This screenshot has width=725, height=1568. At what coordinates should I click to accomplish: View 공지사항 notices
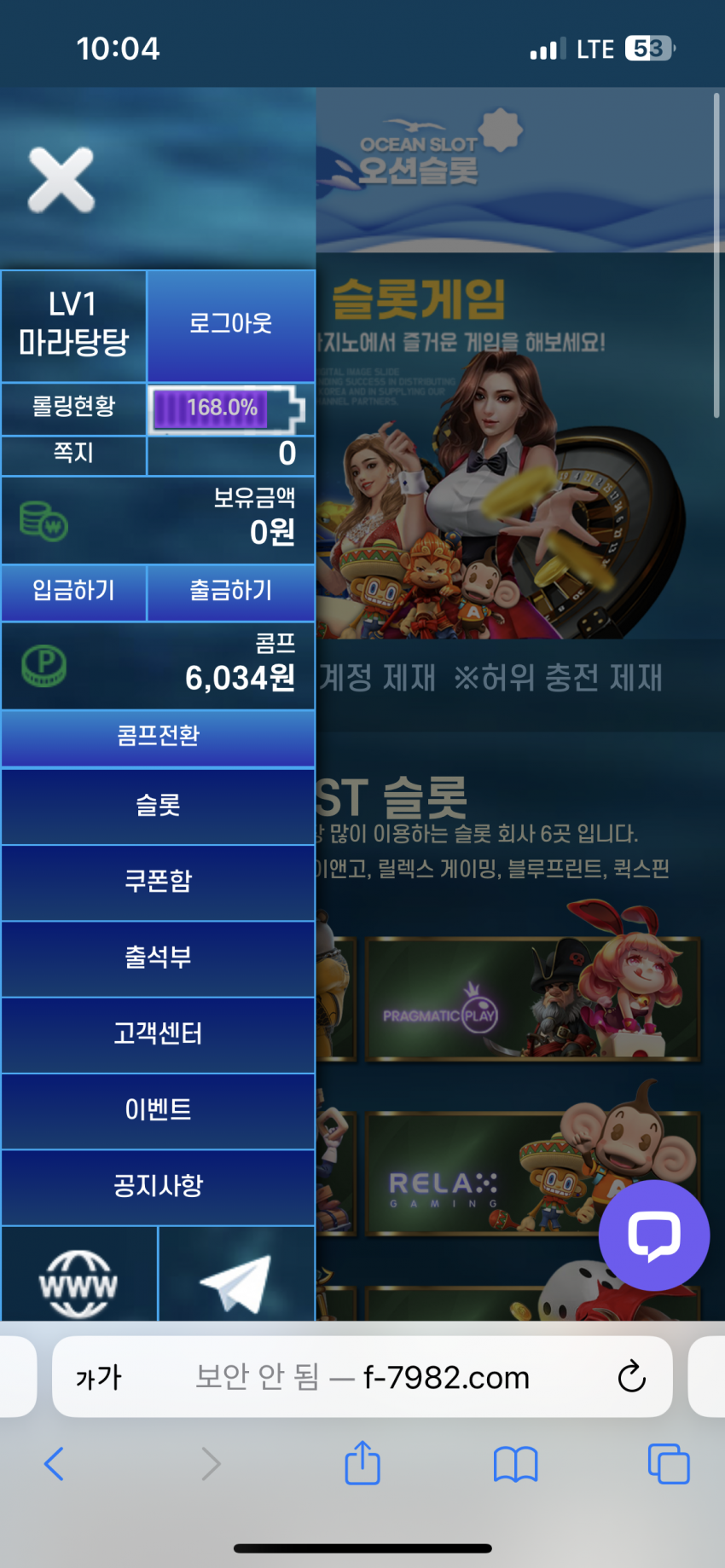(x=158, y=1186)
